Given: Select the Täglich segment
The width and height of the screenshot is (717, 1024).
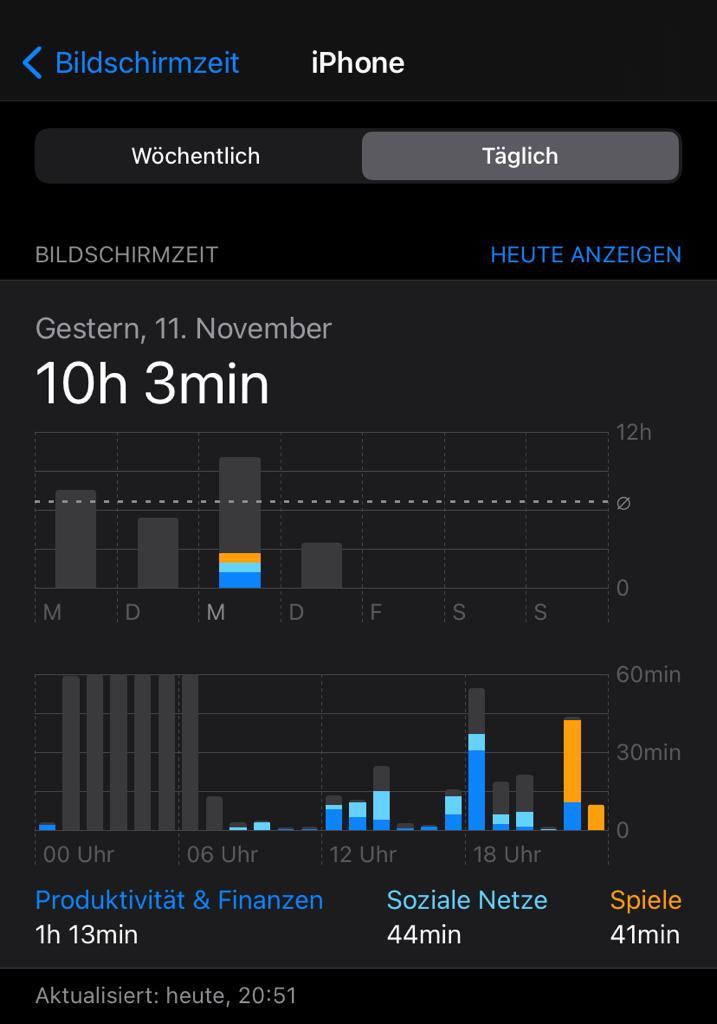Looking at the screenshot, I should tap(520, 156).
